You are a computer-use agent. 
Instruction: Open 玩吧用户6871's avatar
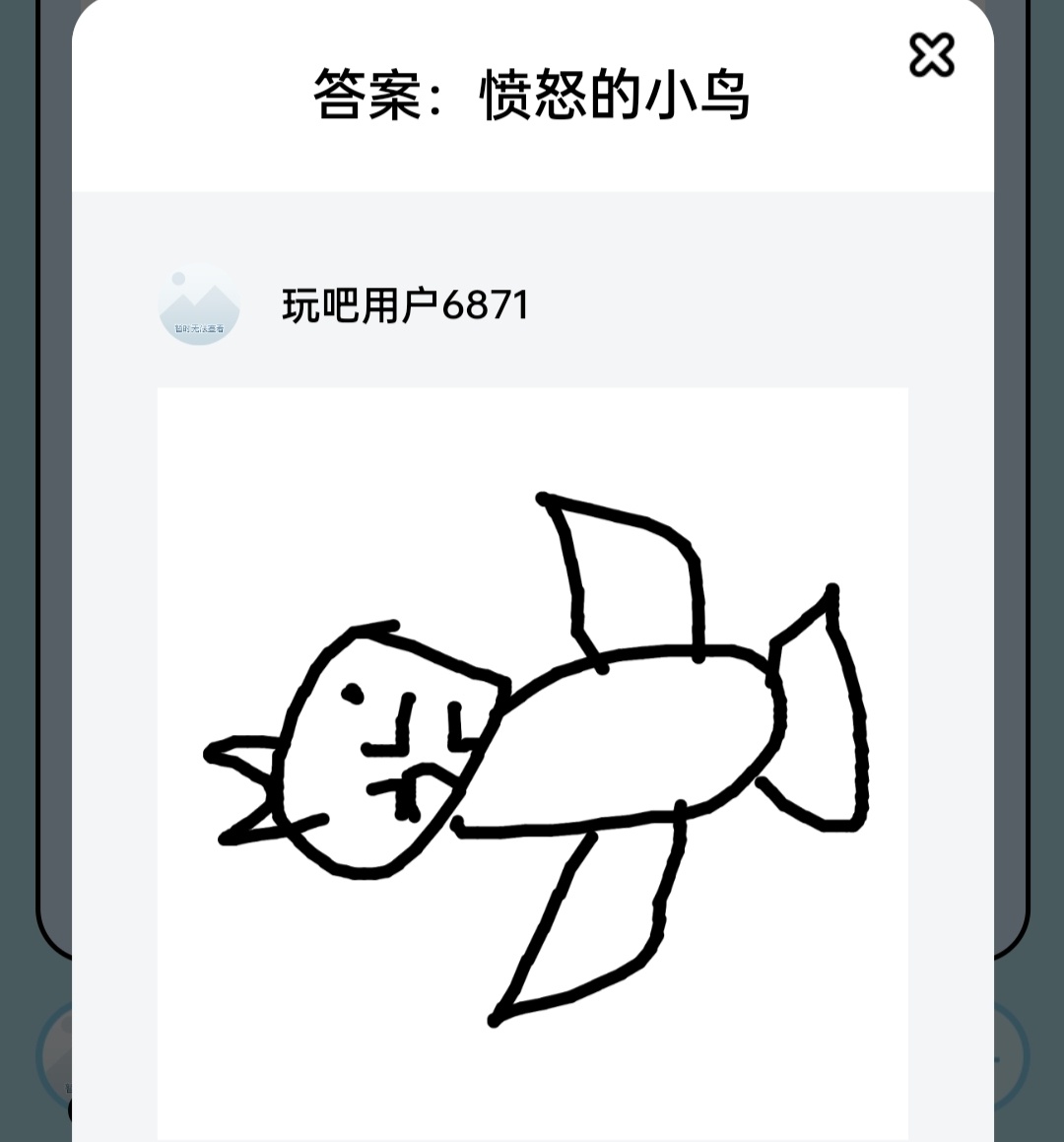click(199, 305)
